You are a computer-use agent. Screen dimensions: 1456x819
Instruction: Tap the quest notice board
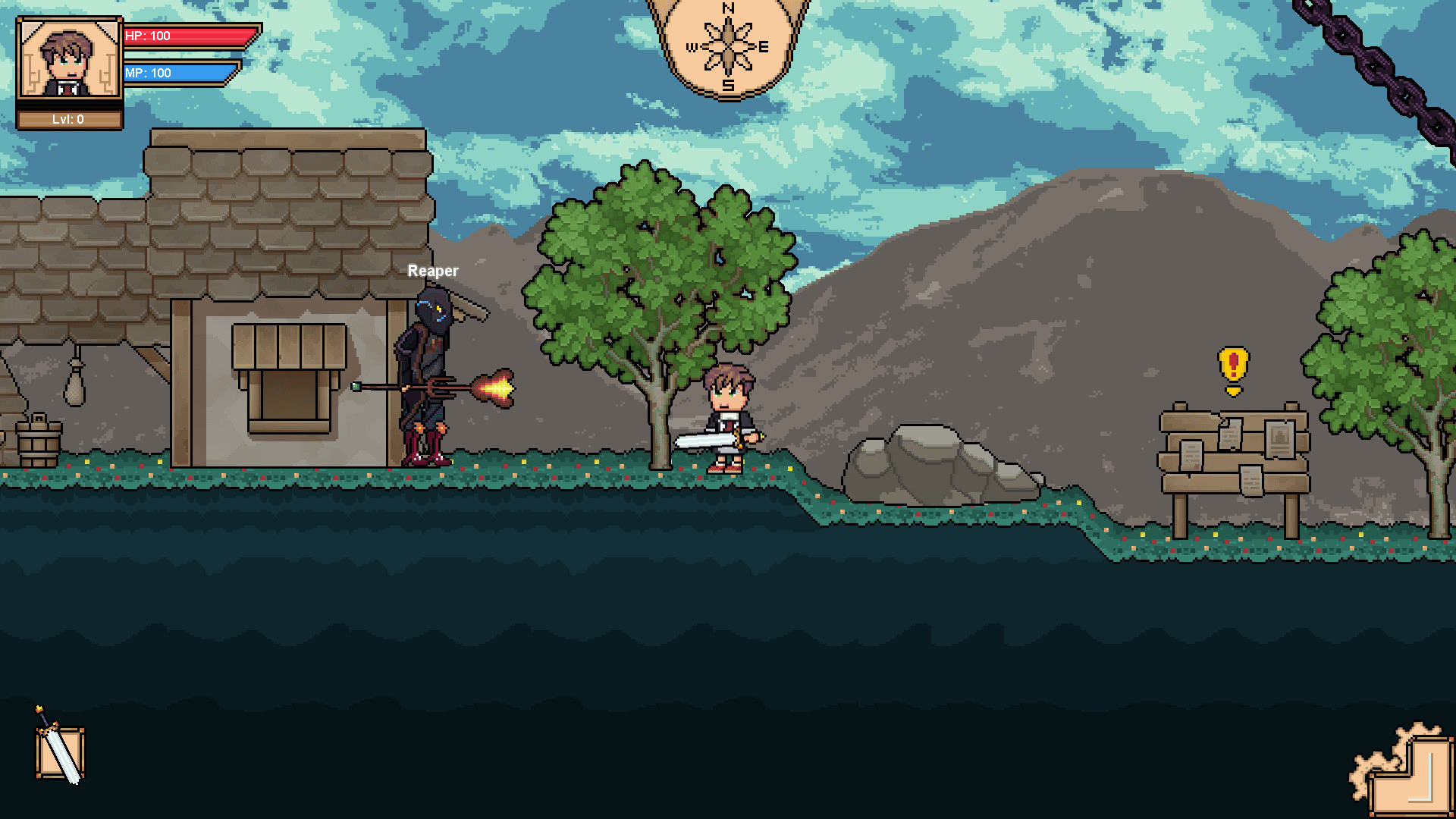tap(1234, 455)
